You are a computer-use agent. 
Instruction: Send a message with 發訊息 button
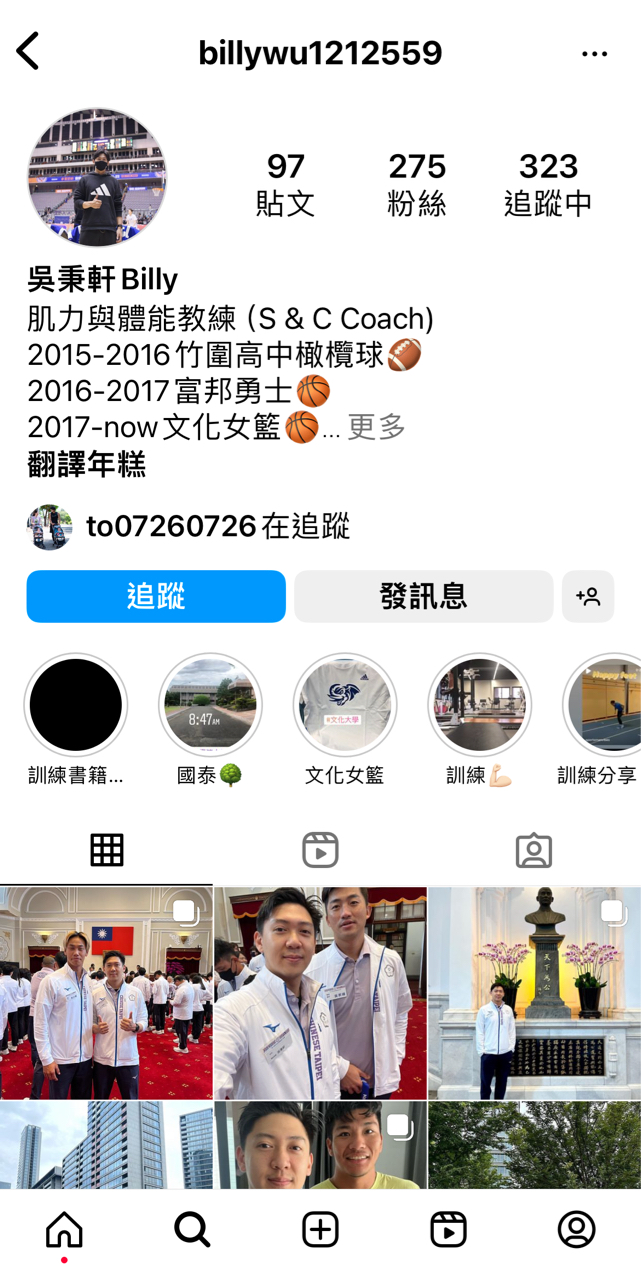pyautogui.click(x=423, y=597)
